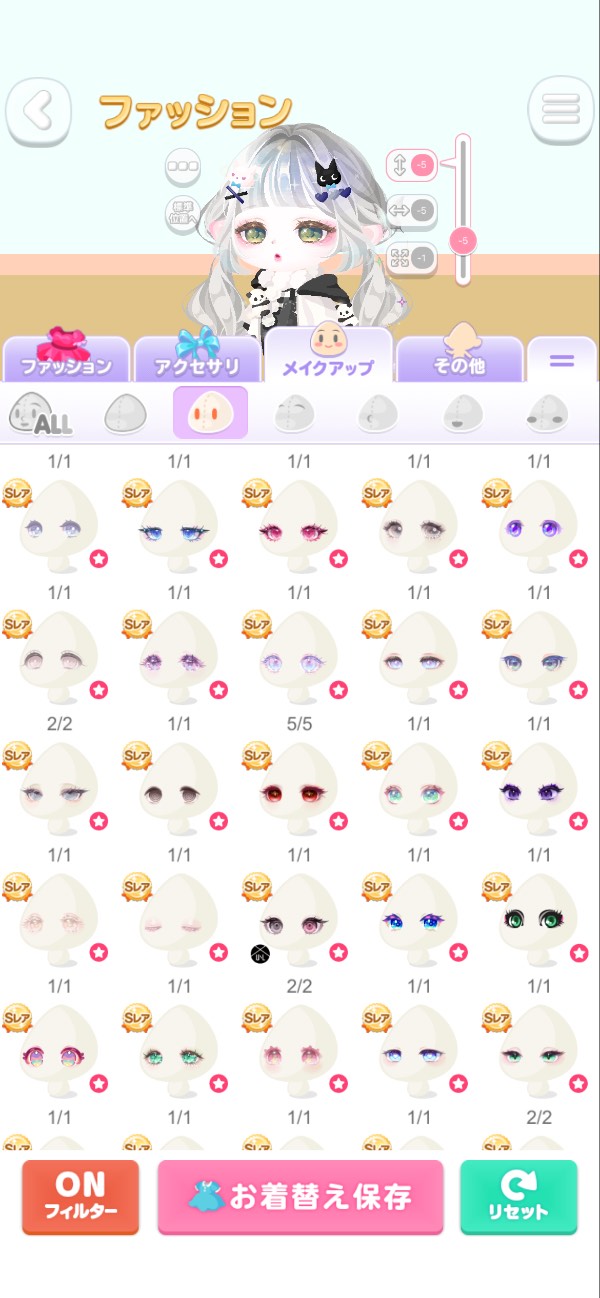Save outfit with お着替え保存
Image resolution: width=600 pixels, height=1298 pixels.
click(x=300, y=1197)
